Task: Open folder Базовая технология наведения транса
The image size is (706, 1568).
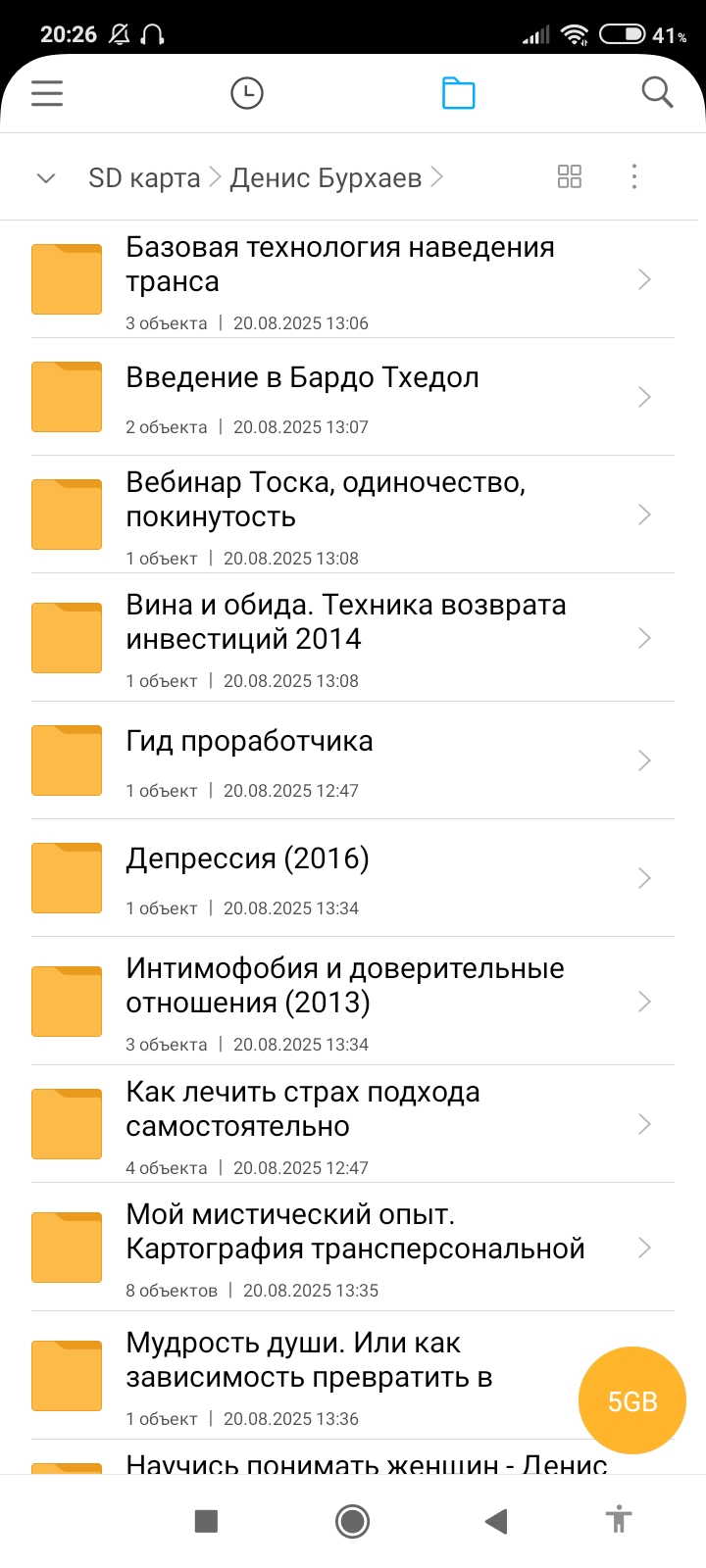Action: click(353, 280)
